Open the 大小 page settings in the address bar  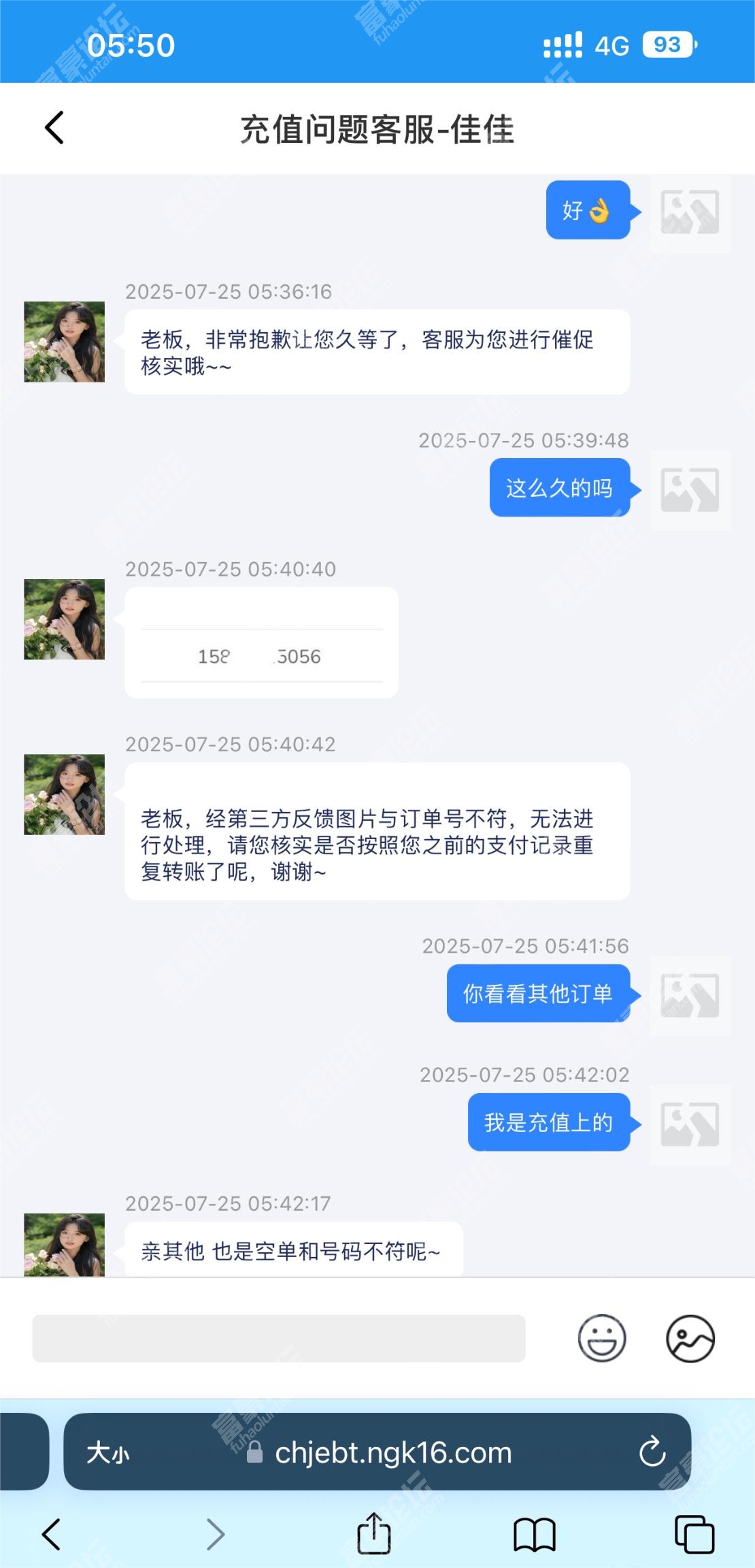(x=108, y=1453)
